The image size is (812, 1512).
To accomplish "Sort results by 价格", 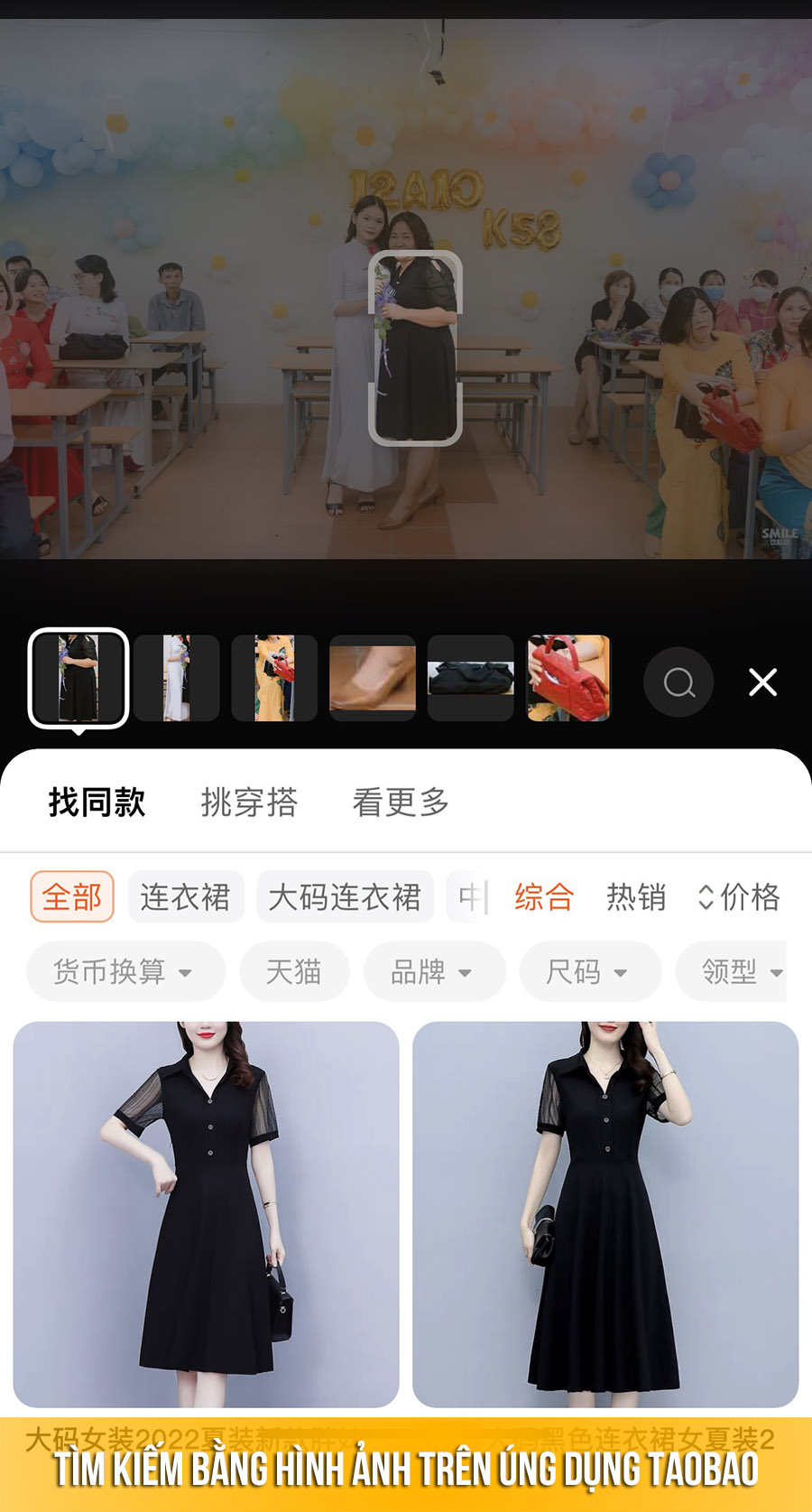I will pyautogui.click(x=739, y=897).
